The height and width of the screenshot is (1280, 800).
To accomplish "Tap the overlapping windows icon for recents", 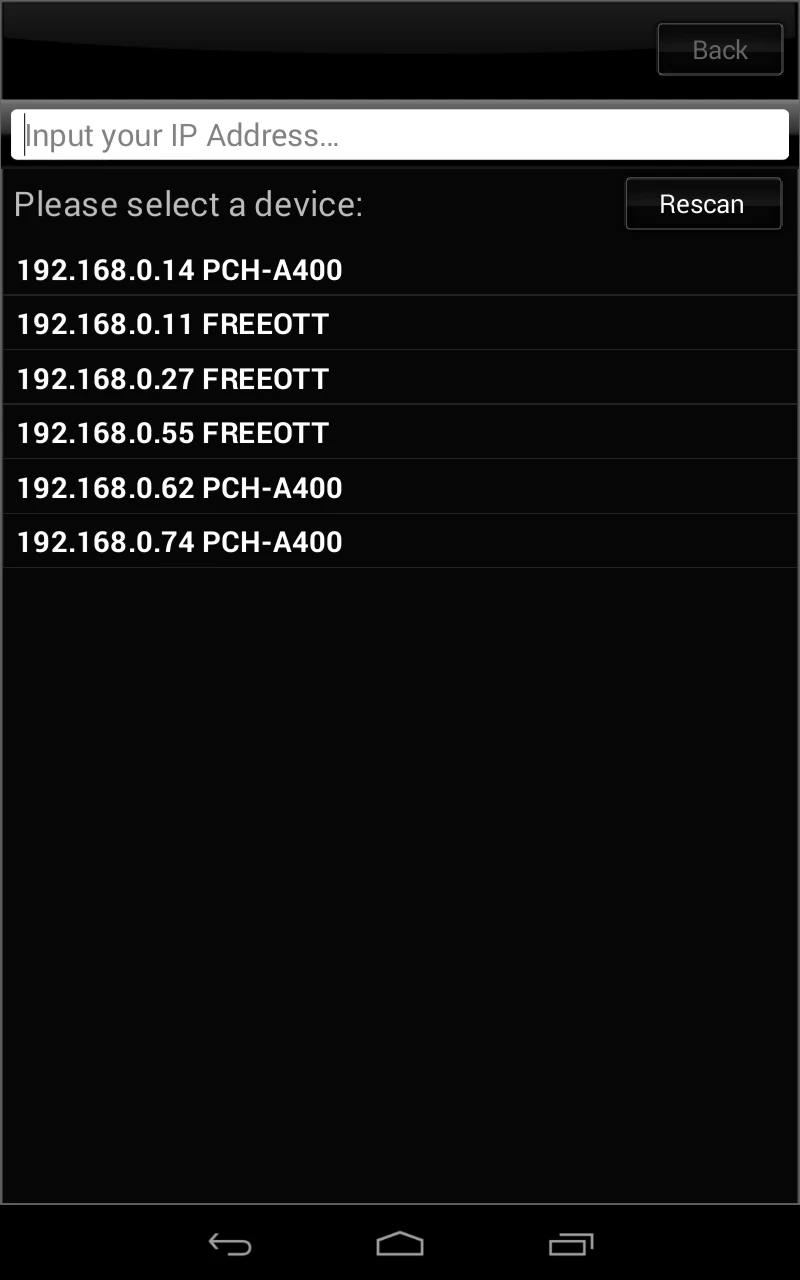I will pos(570,1243).
